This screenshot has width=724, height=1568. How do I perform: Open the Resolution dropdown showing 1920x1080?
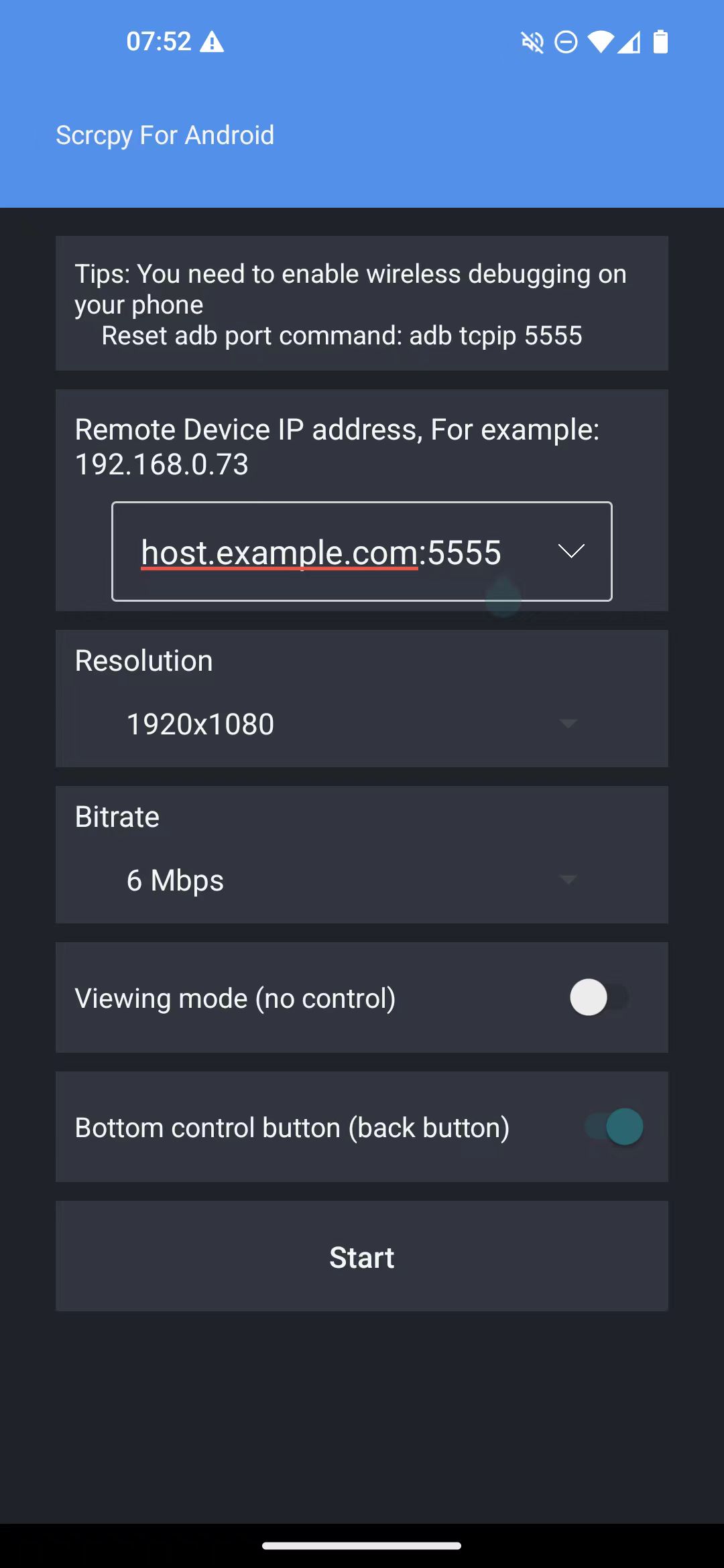pyautogui.click(x=353, y=724)
